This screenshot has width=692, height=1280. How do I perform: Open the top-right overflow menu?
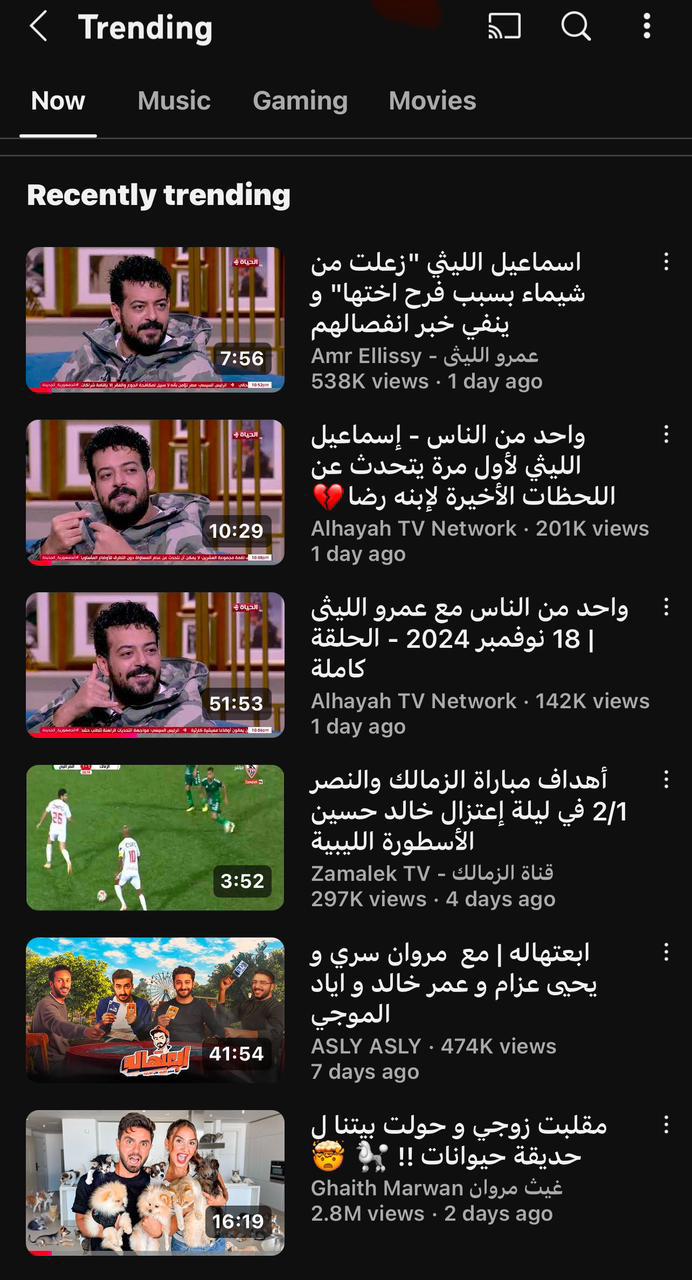coord(647,27)
